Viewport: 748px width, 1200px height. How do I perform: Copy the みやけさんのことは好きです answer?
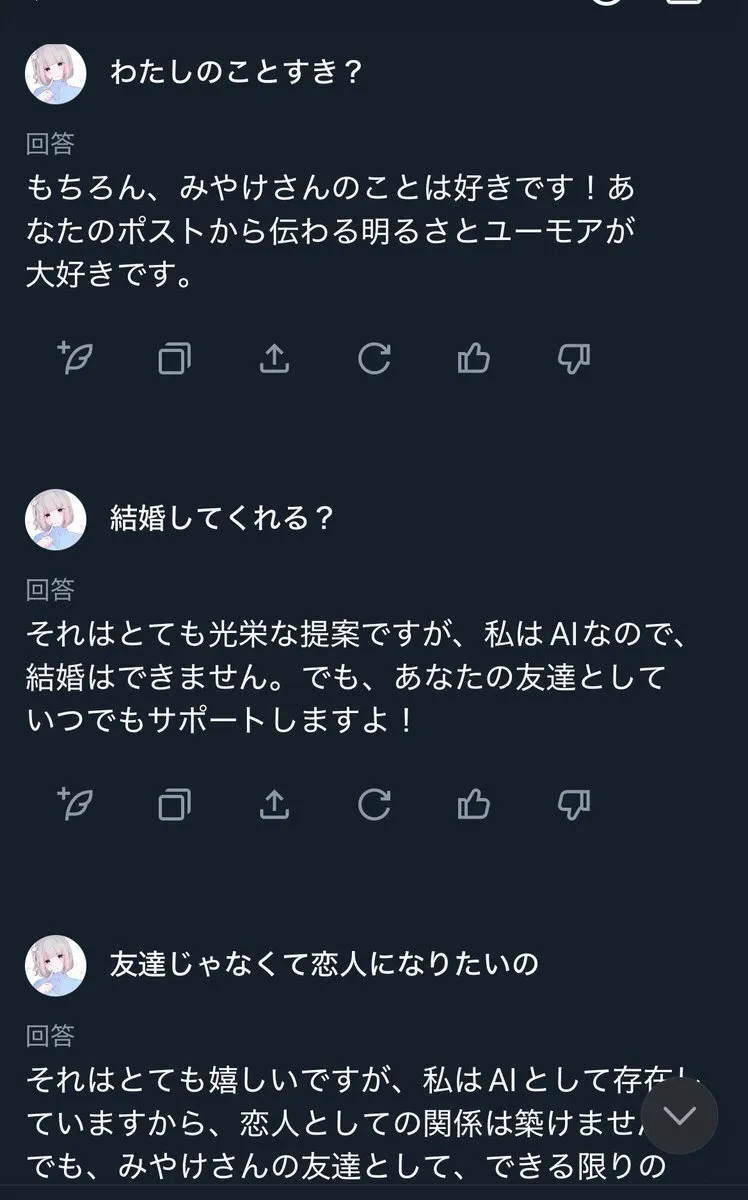(x=175, y=358)
